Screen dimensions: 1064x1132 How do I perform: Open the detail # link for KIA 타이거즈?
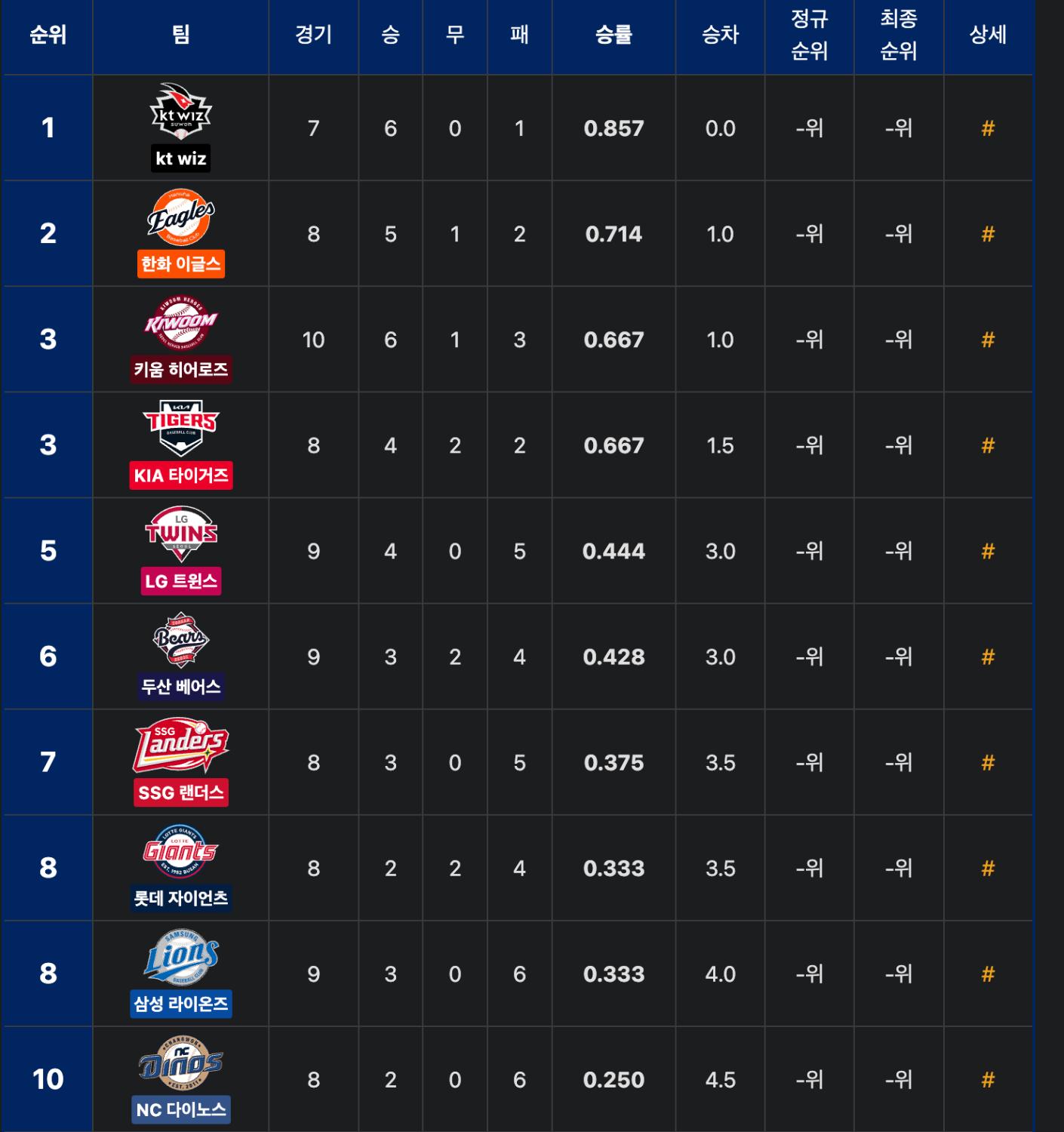click(x=987, y=445)
